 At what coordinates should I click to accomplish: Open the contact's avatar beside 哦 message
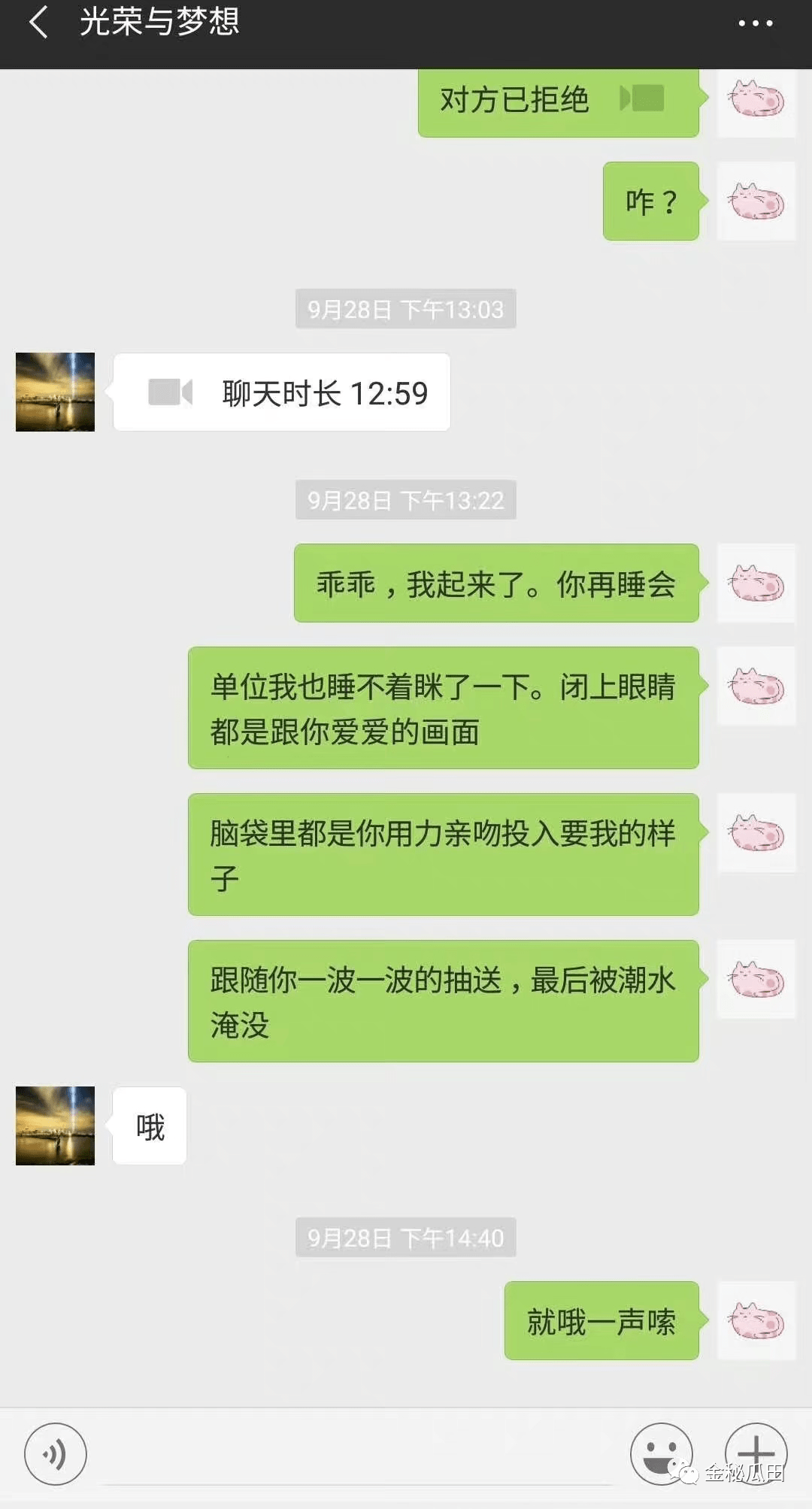[55, 1126]
